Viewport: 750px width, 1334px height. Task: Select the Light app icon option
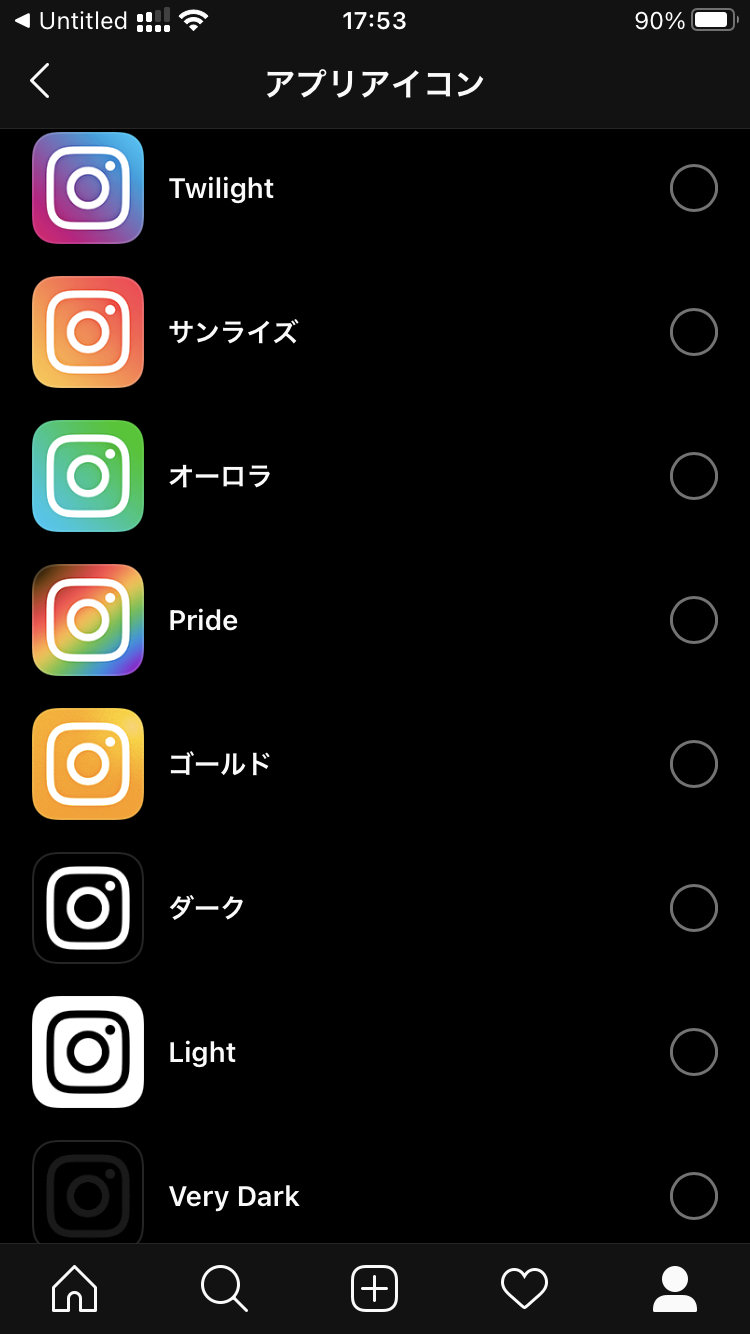pyautogui.click(x=693, y=1052)
